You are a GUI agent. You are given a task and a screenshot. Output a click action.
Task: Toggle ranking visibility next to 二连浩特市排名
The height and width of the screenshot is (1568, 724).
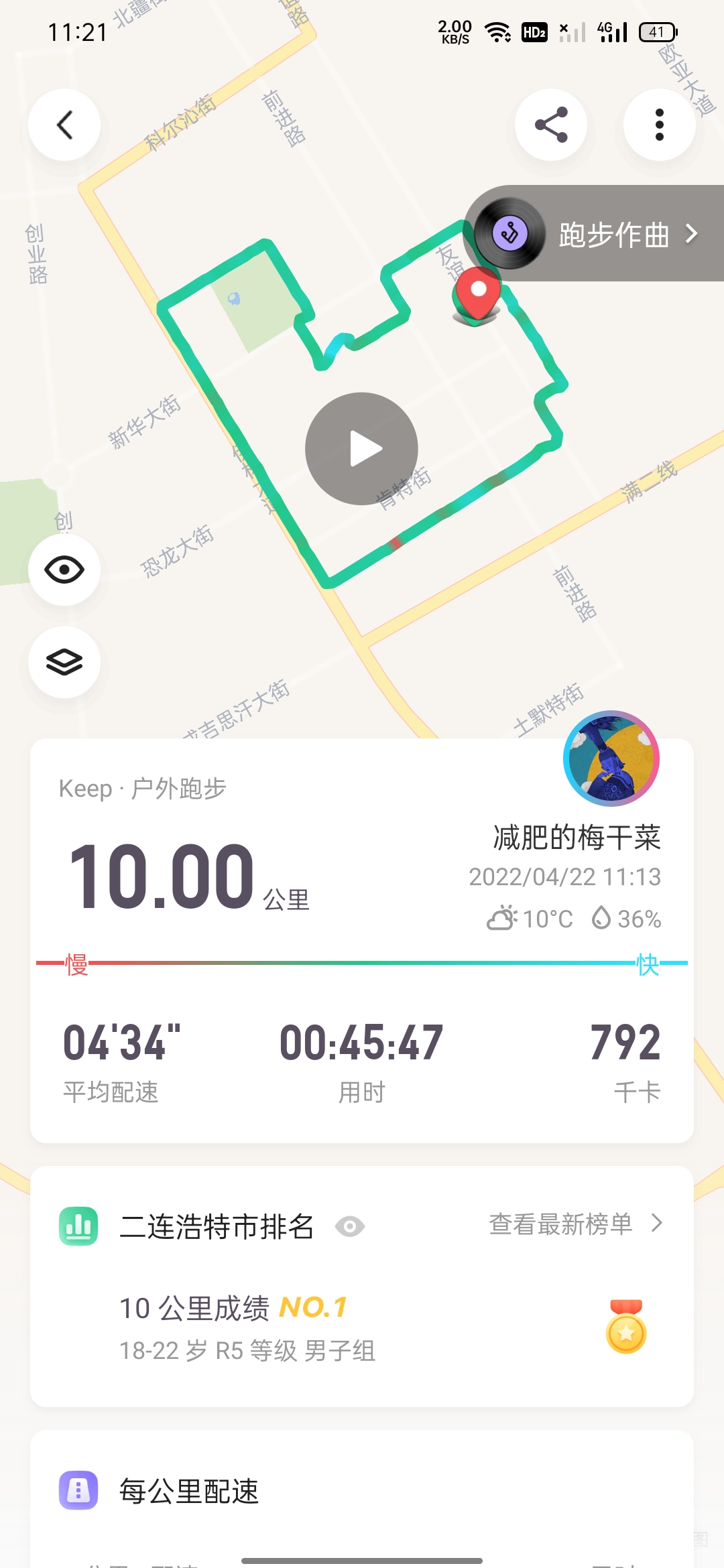[x=350, y=1227]
